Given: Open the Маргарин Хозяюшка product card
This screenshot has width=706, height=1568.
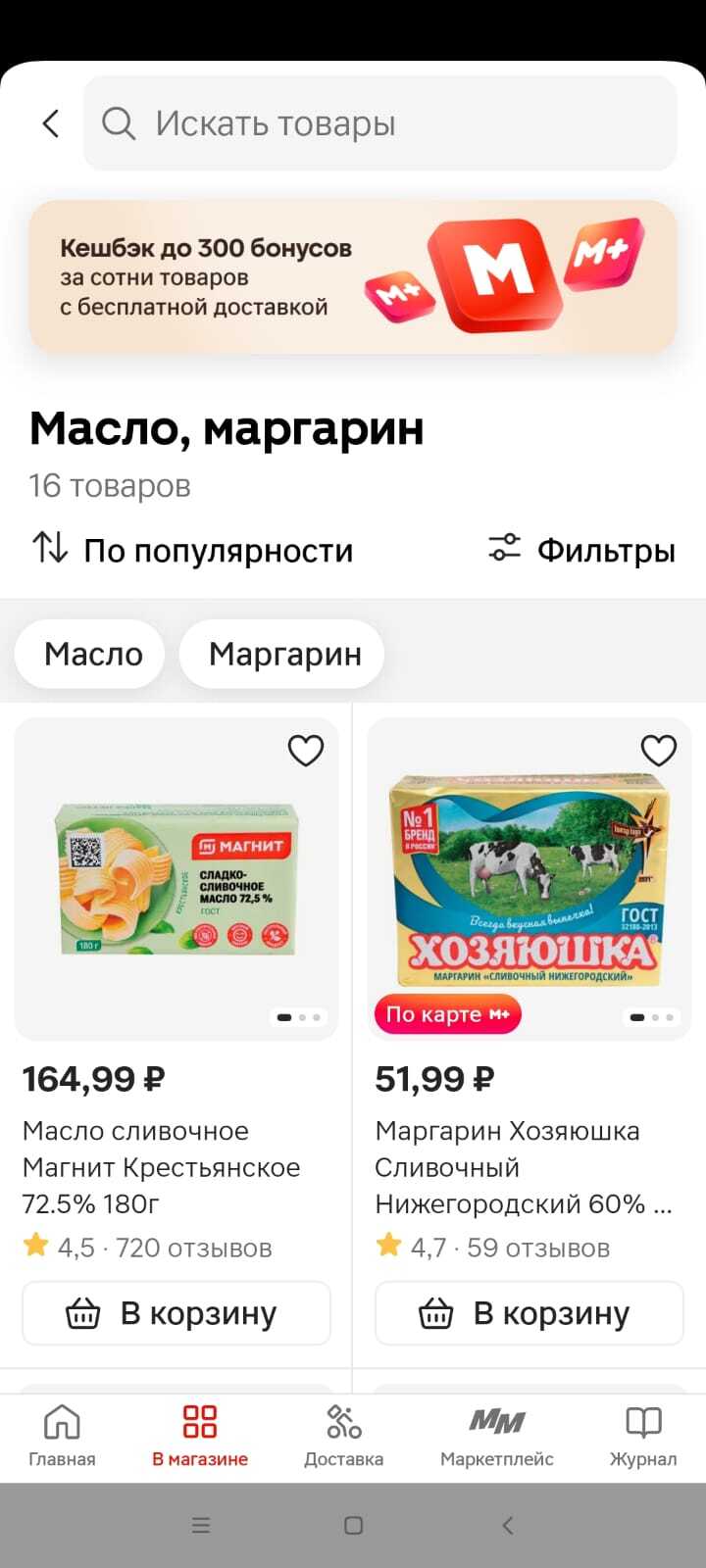Looking at the screenshot, I should click(x=529, y=879).
